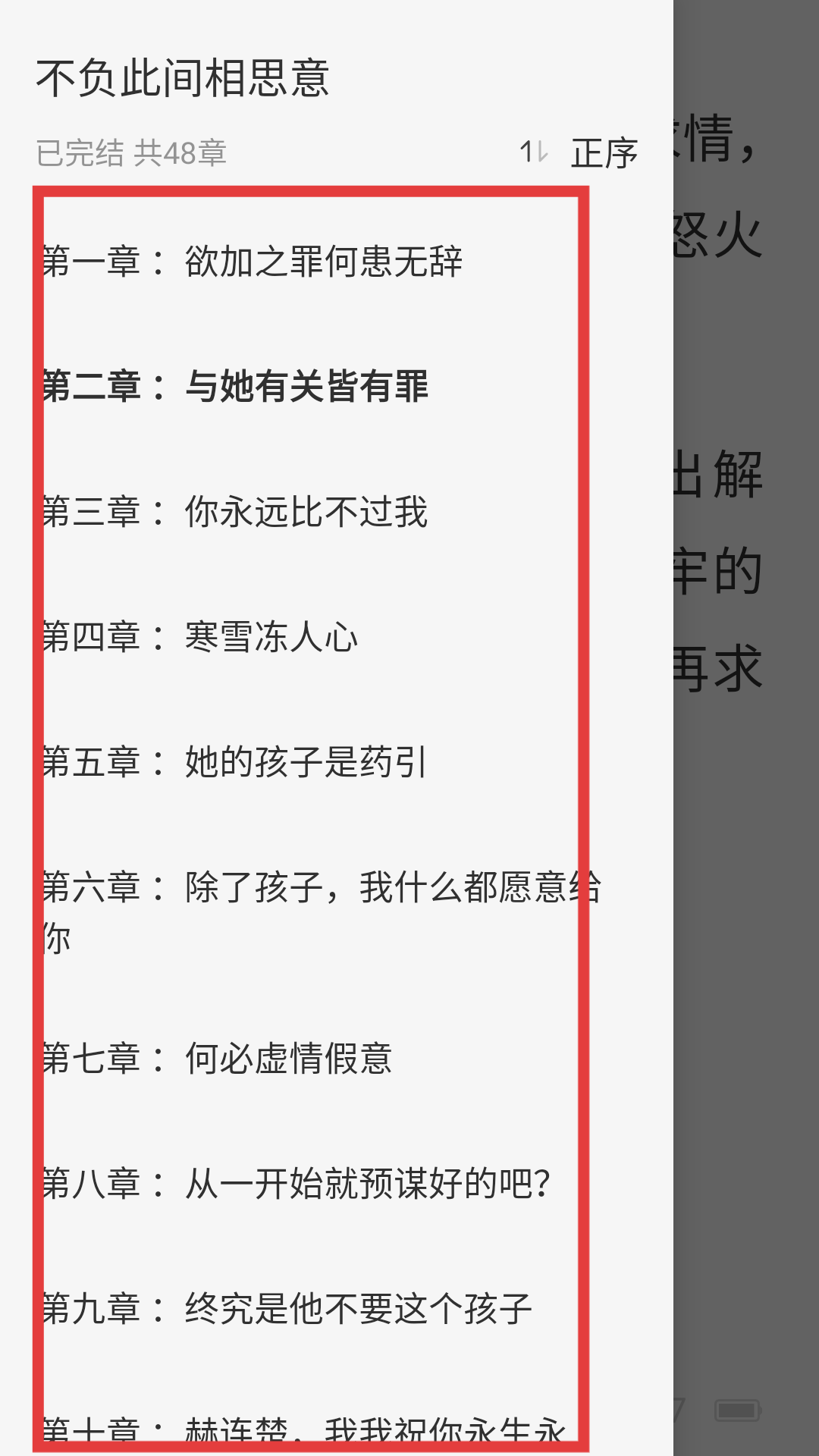Open 第一章：欲加之罪何患无辞
Image resolution: width=819 pixels, height=1456 pixels.
pyautogui.click(x=253, y=262)
